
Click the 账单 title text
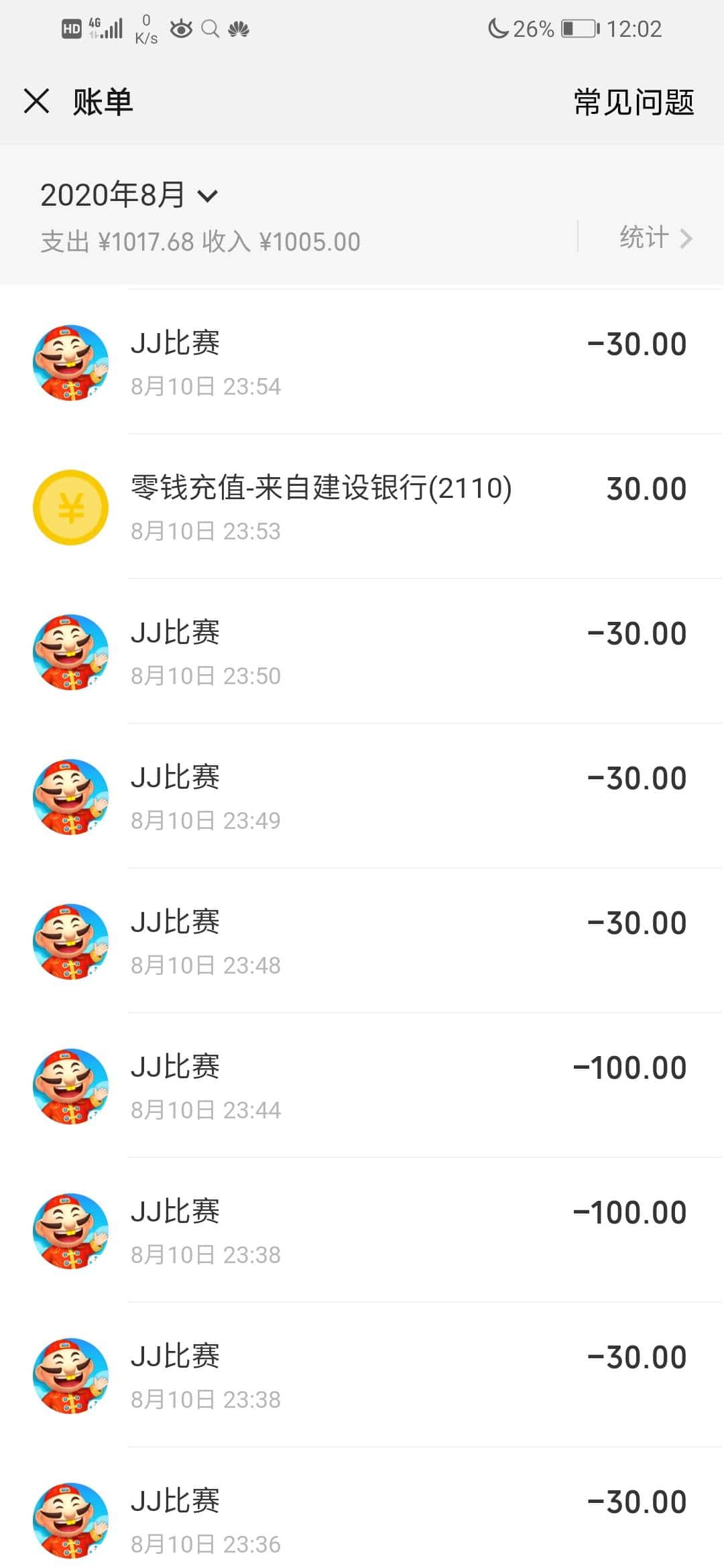click(102, 102)
